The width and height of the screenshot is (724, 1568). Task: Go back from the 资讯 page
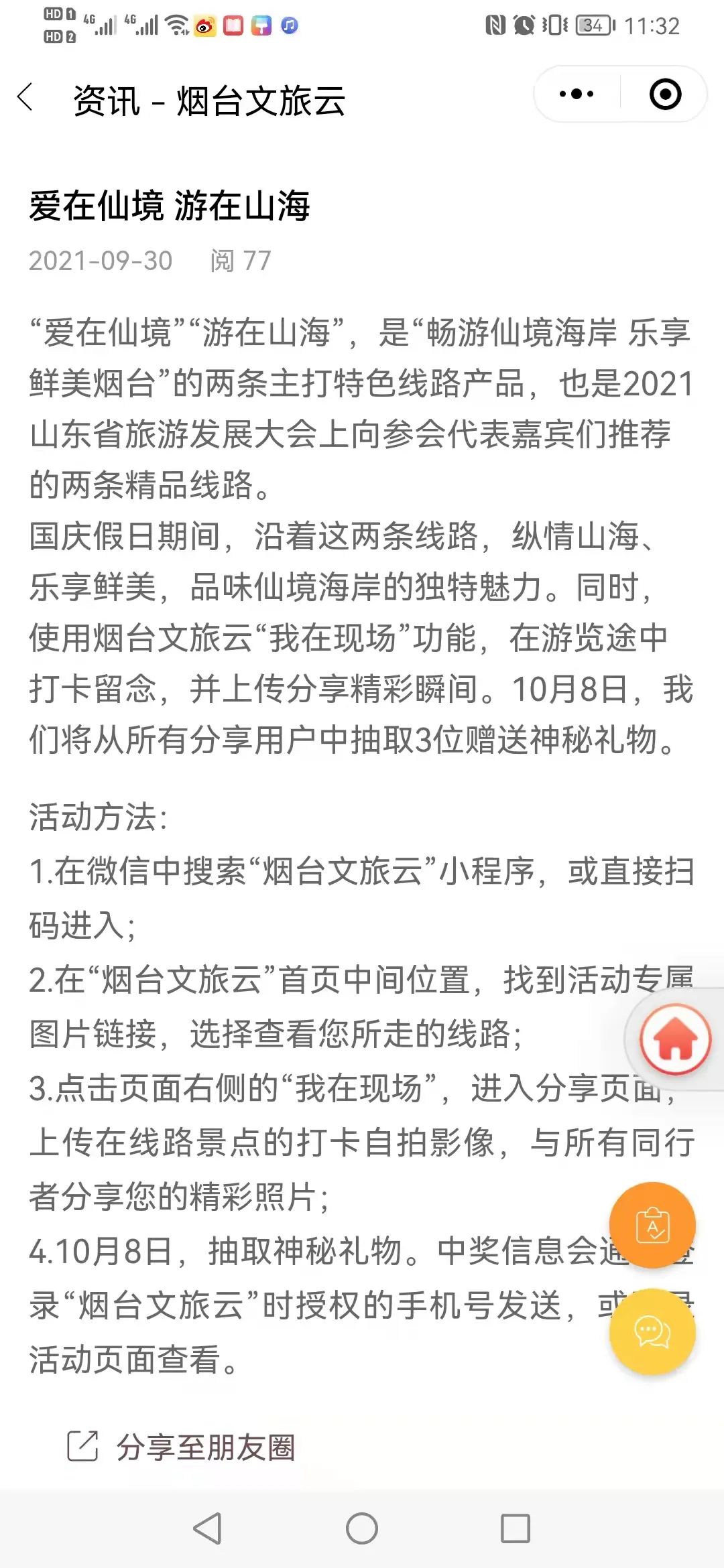point(25,98)
